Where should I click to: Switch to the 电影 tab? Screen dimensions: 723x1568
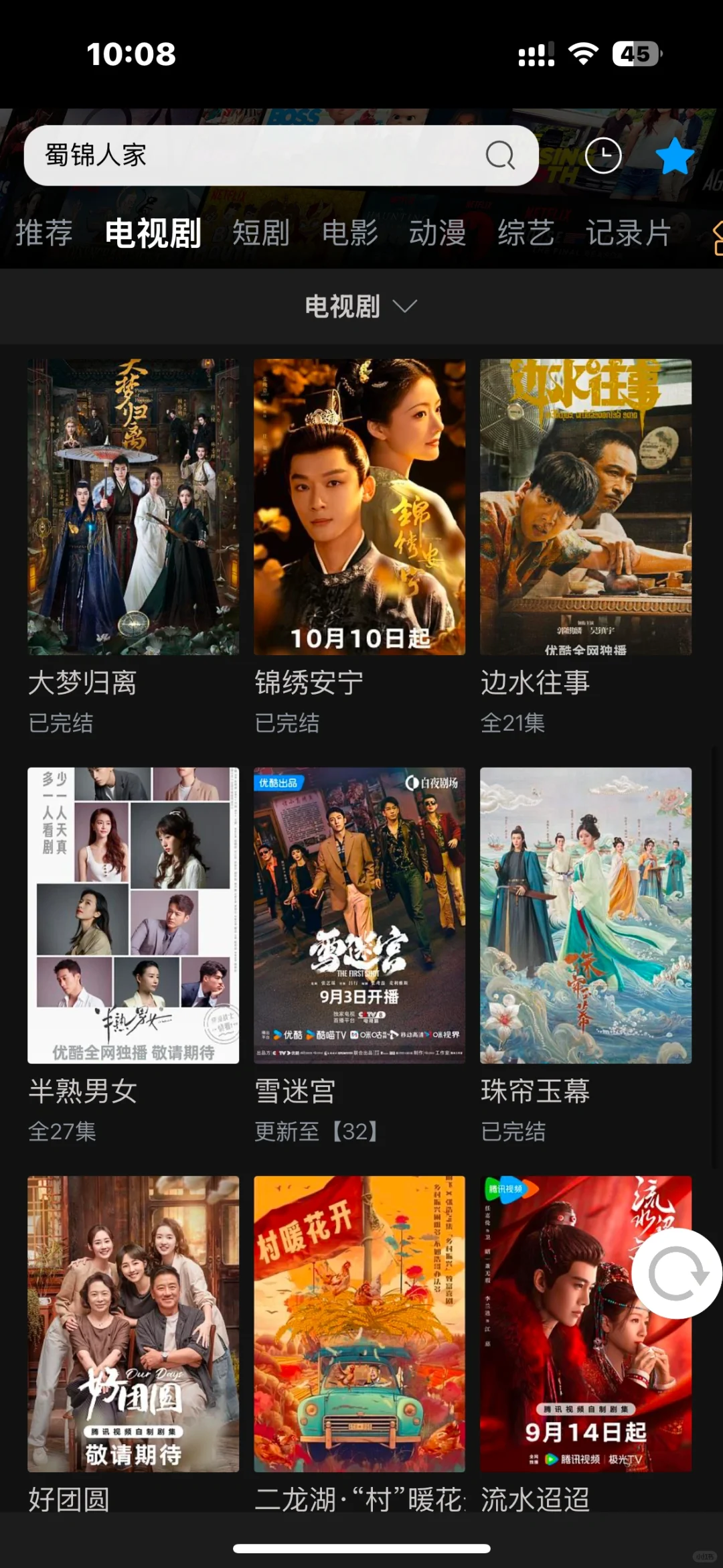click(349, 233)
